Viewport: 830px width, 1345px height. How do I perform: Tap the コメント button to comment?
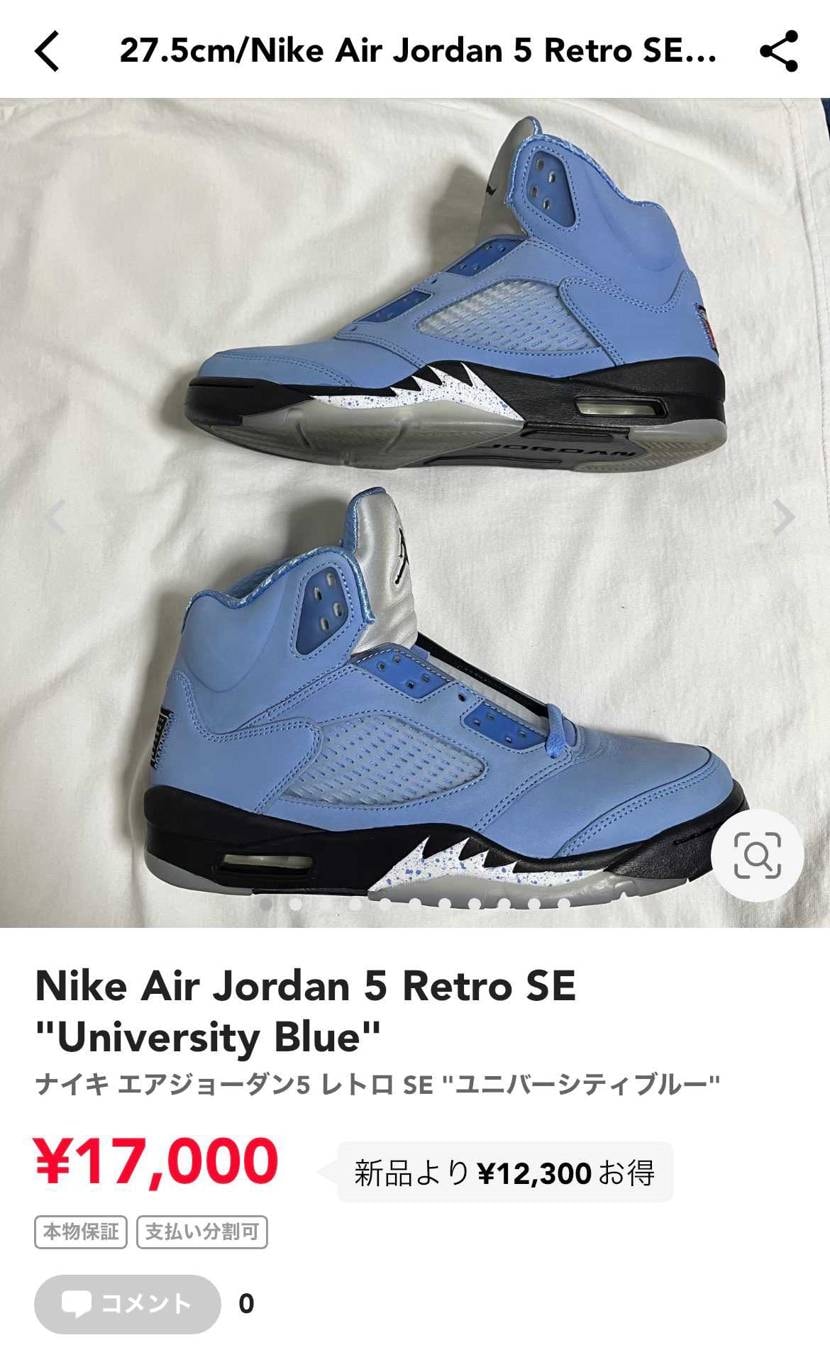(x=126, y=1303)
